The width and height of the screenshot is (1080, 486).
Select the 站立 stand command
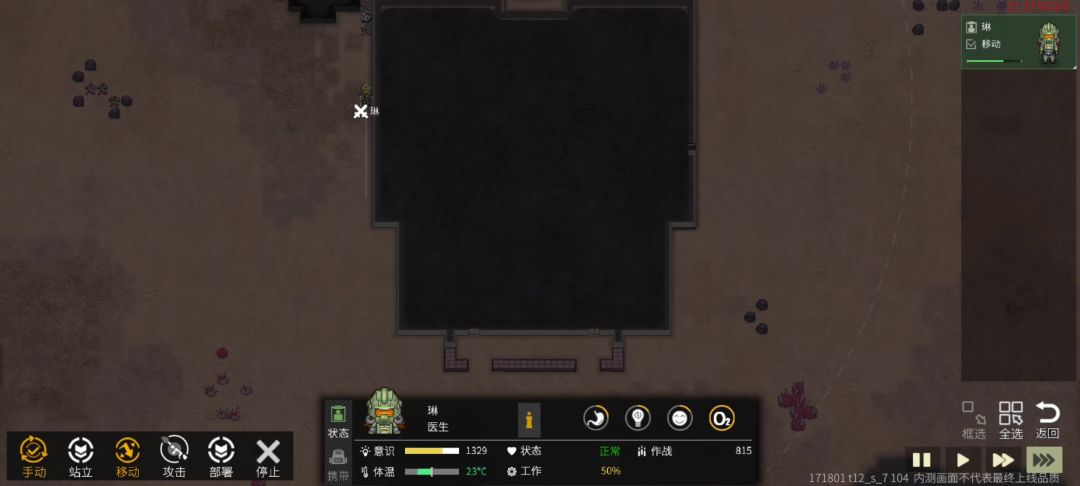[81, 456]
